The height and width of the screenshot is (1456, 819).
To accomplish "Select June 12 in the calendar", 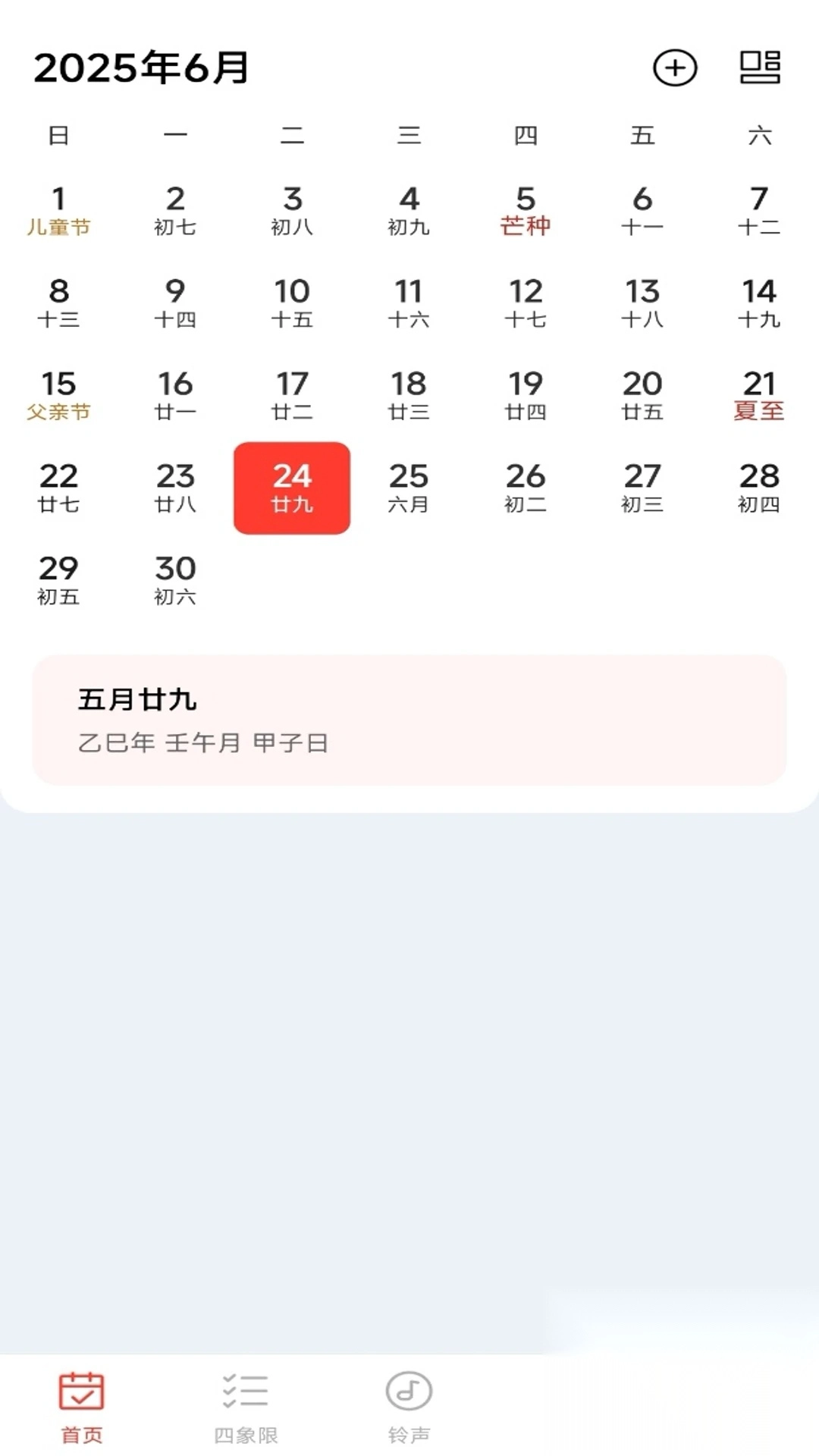I will coord(526,302).
